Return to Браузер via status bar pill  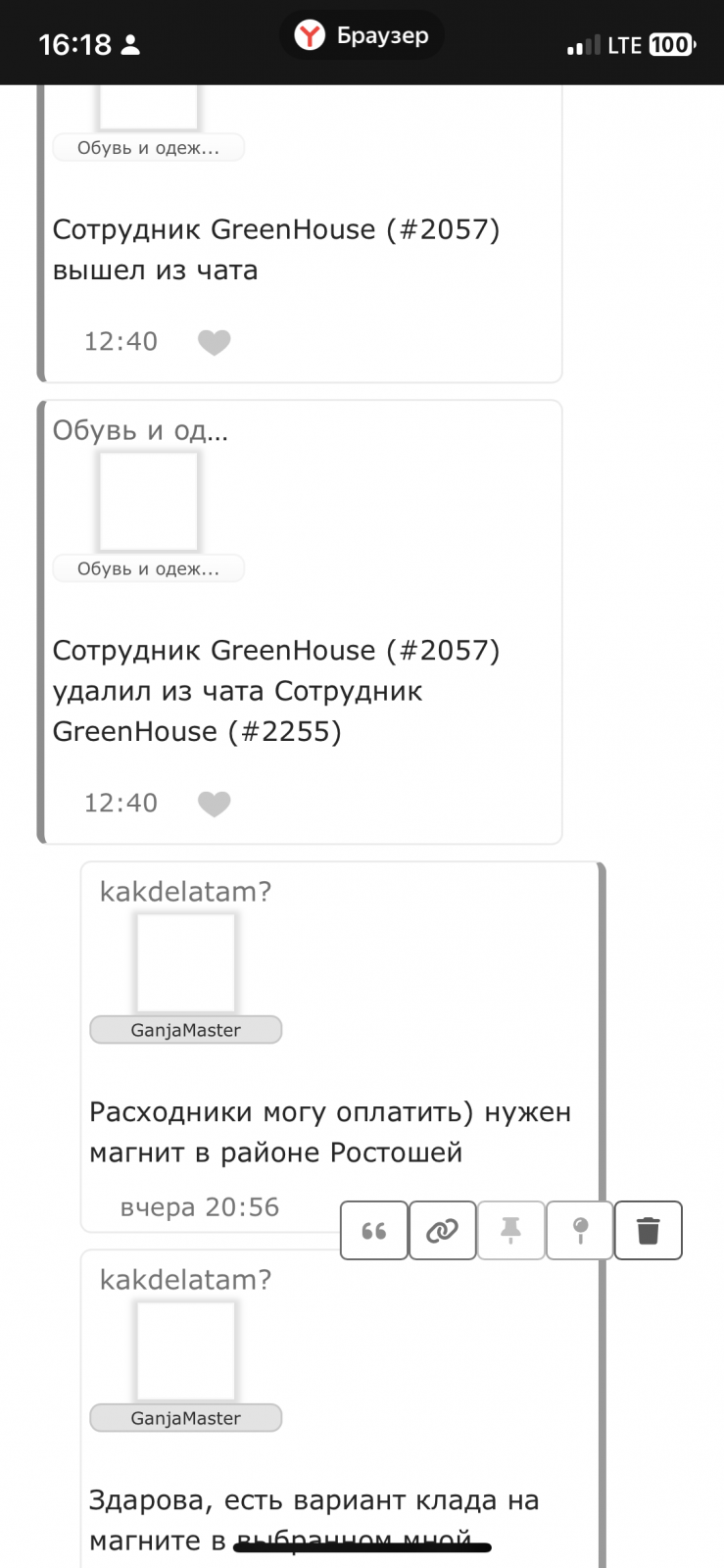coord(362,36)
